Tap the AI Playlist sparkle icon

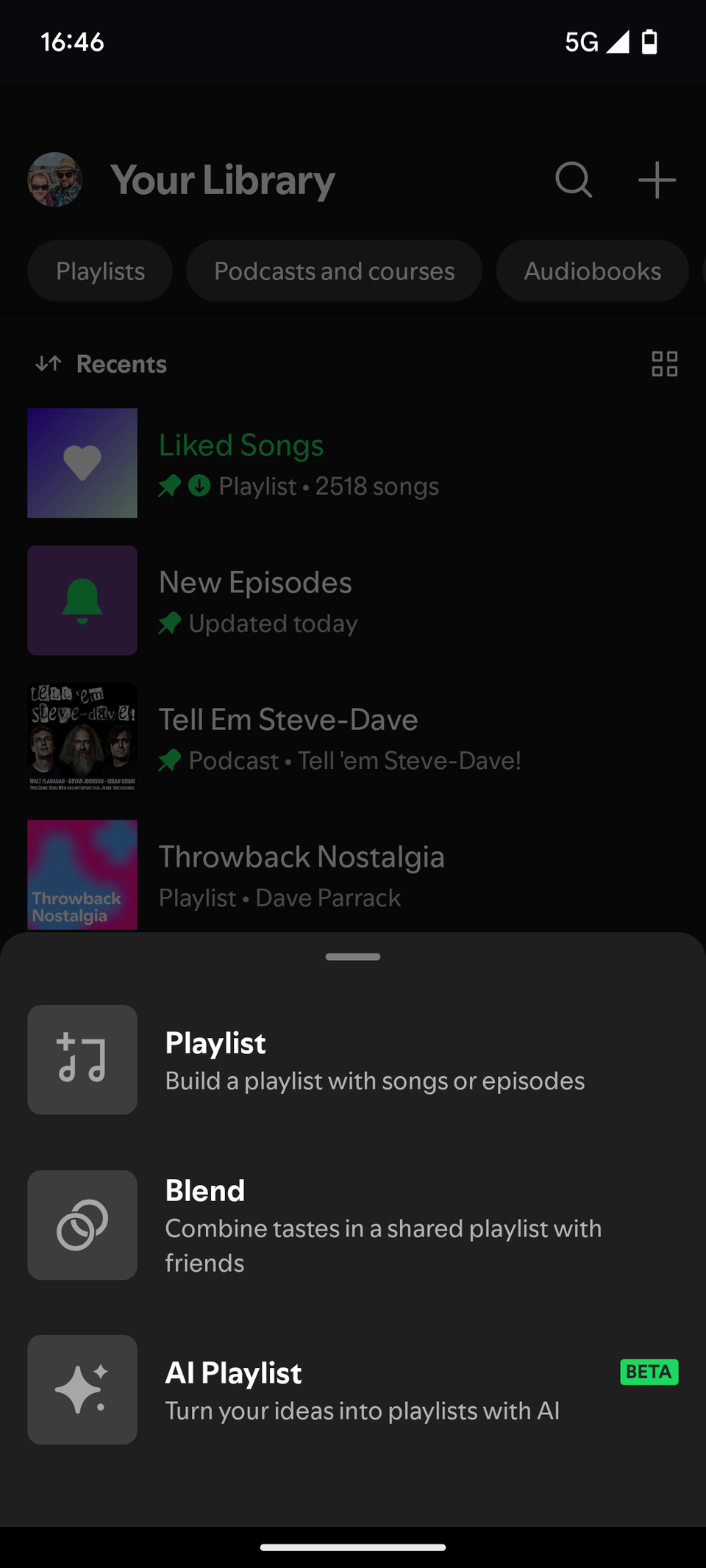pyautogui.click(x=82, y=1389)
